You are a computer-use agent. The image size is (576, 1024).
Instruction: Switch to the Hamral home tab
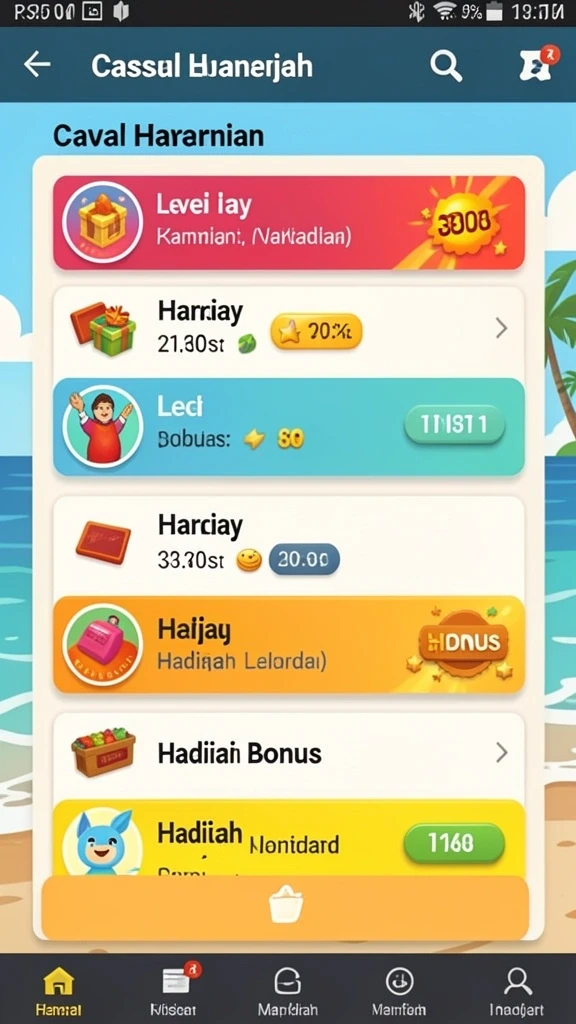click(59, 990)
